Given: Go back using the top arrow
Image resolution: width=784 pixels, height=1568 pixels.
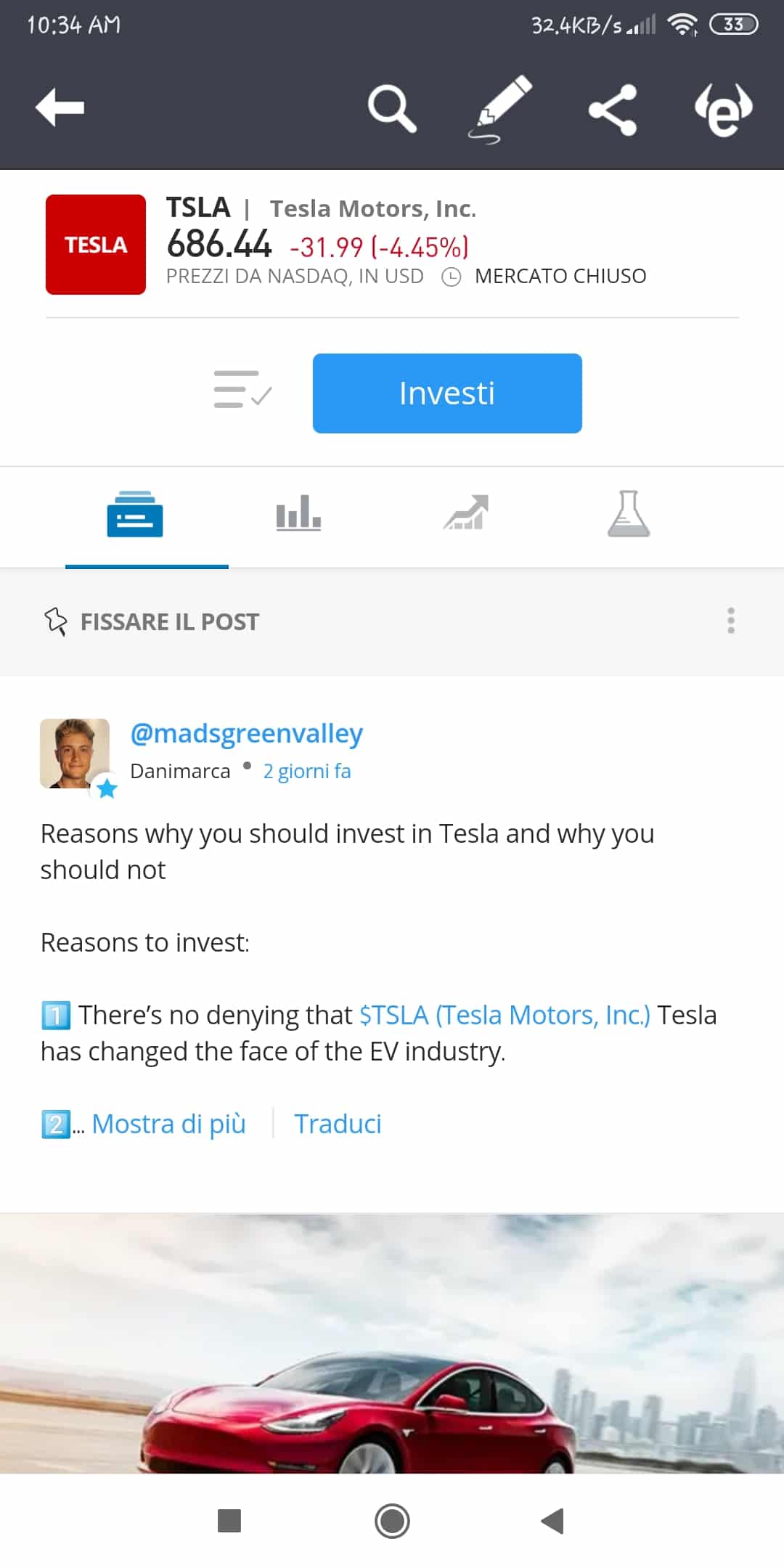Looking at the screenshot, I should point(60,107).
